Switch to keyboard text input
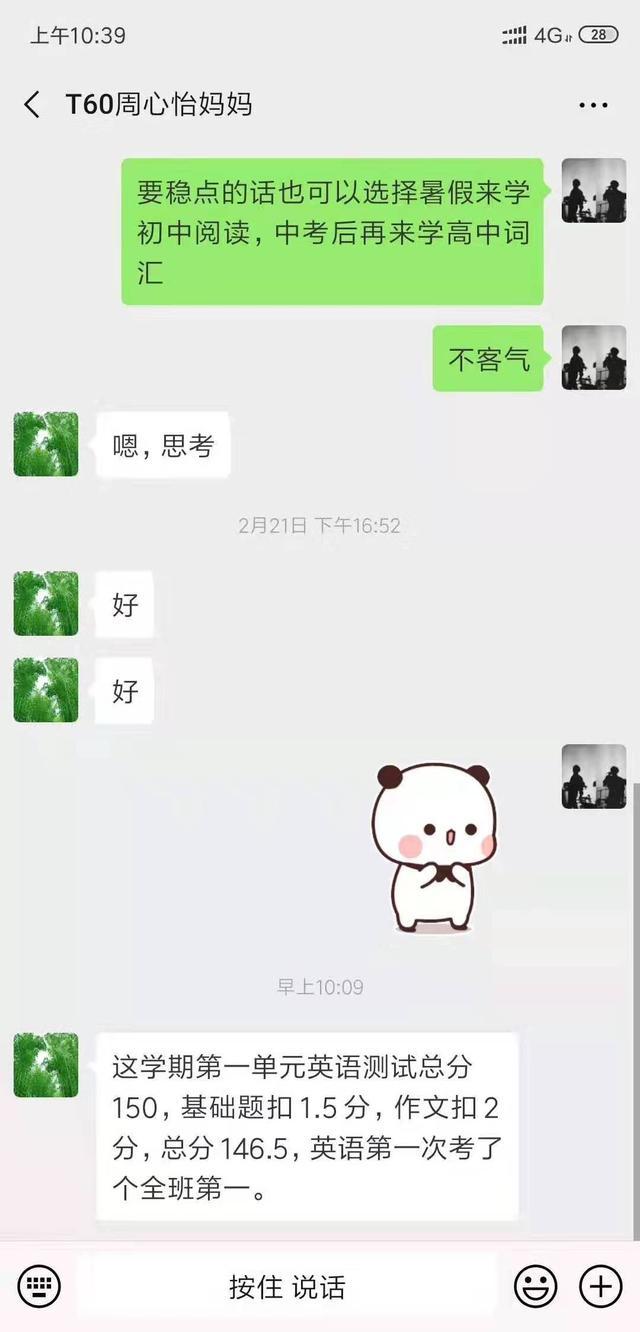 click(x=39, y=1286)
